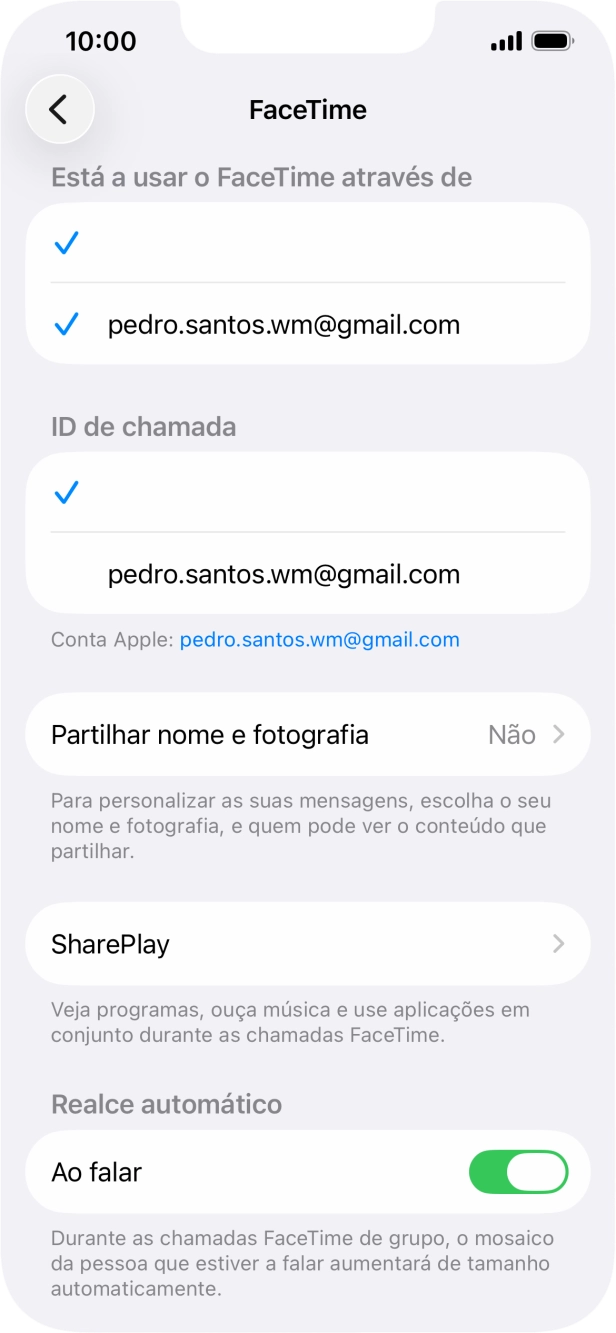616x1333 pixels.
Task: Open Partilhar nome e fotografia
Action: pos(307,735)
